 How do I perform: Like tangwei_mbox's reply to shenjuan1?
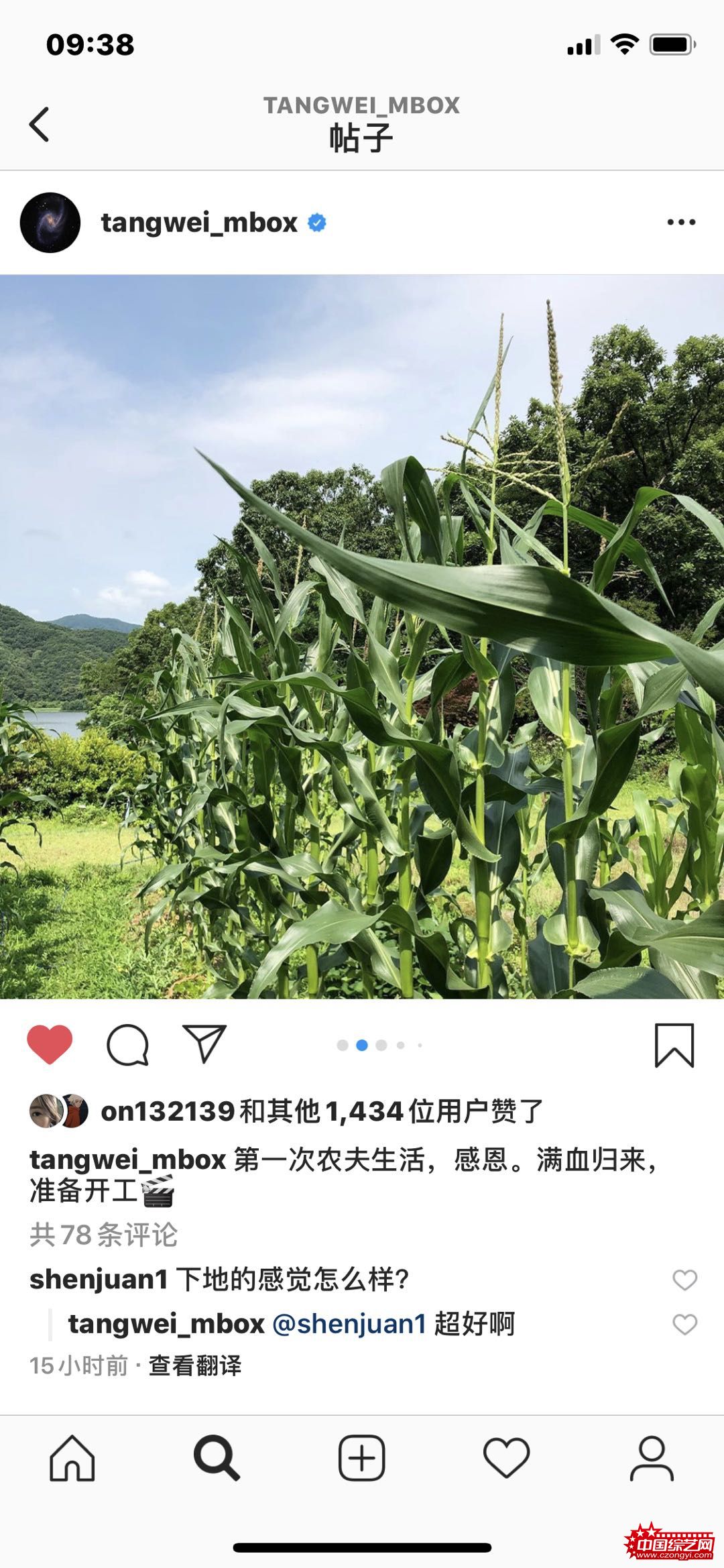pyautogui.click(x=684, y=1324)
